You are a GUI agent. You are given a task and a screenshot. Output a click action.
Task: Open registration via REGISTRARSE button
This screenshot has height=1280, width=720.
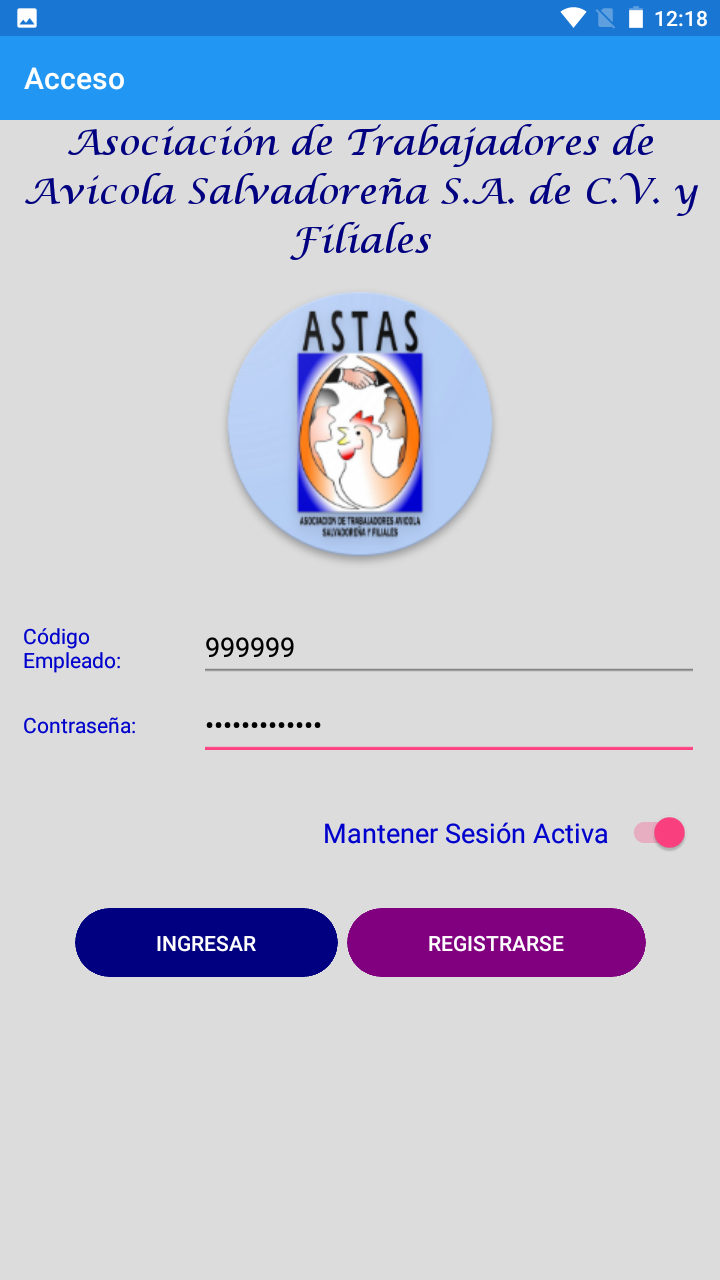pyautogui.click(x=496, y=943)
